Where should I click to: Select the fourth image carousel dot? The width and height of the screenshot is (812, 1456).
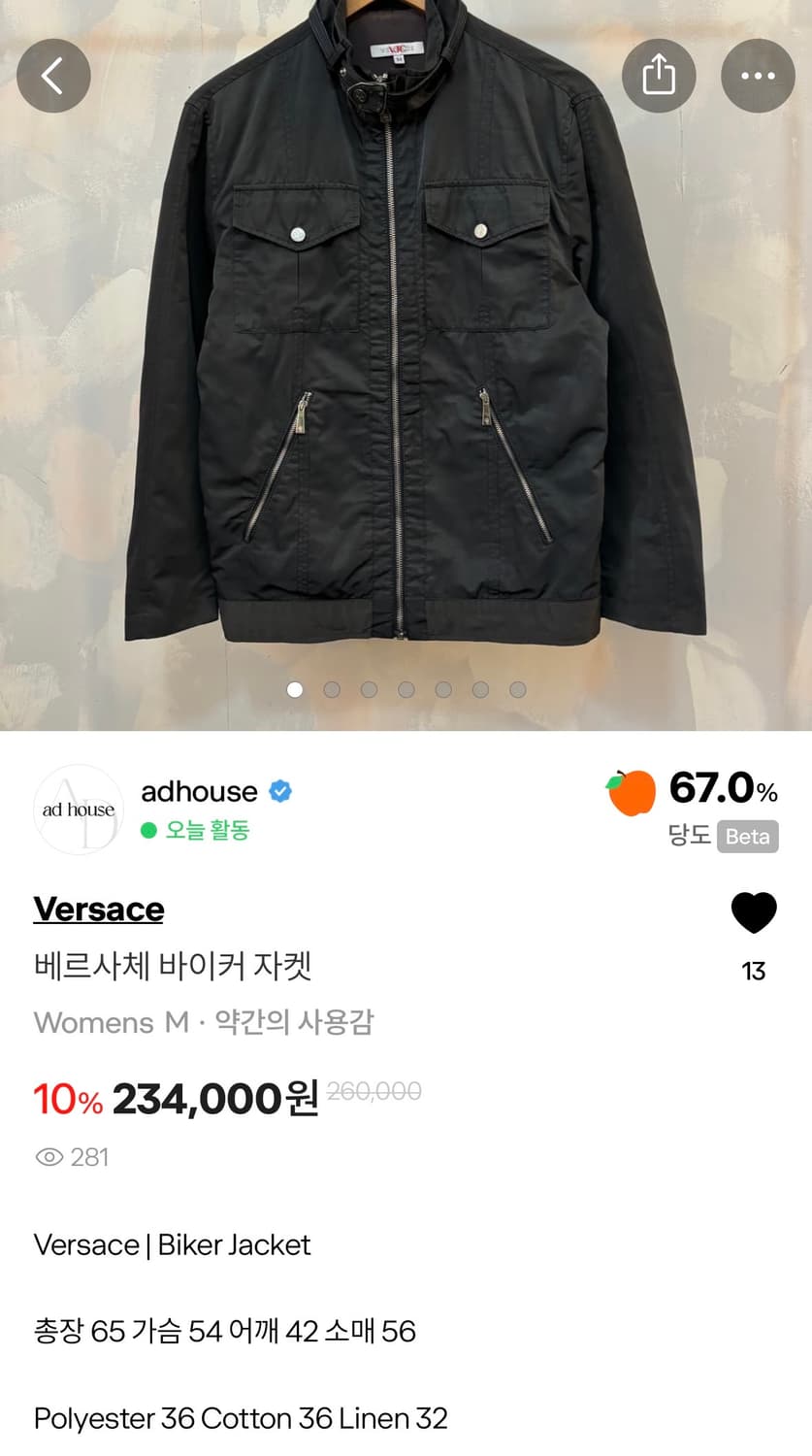[406, 689]
